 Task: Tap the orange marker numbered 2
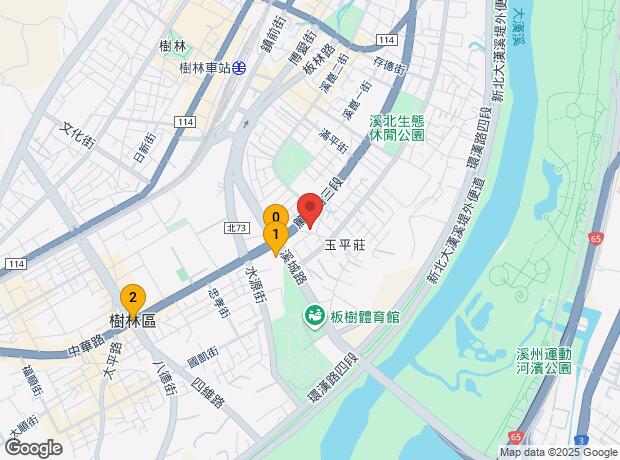tap(133, 297)
